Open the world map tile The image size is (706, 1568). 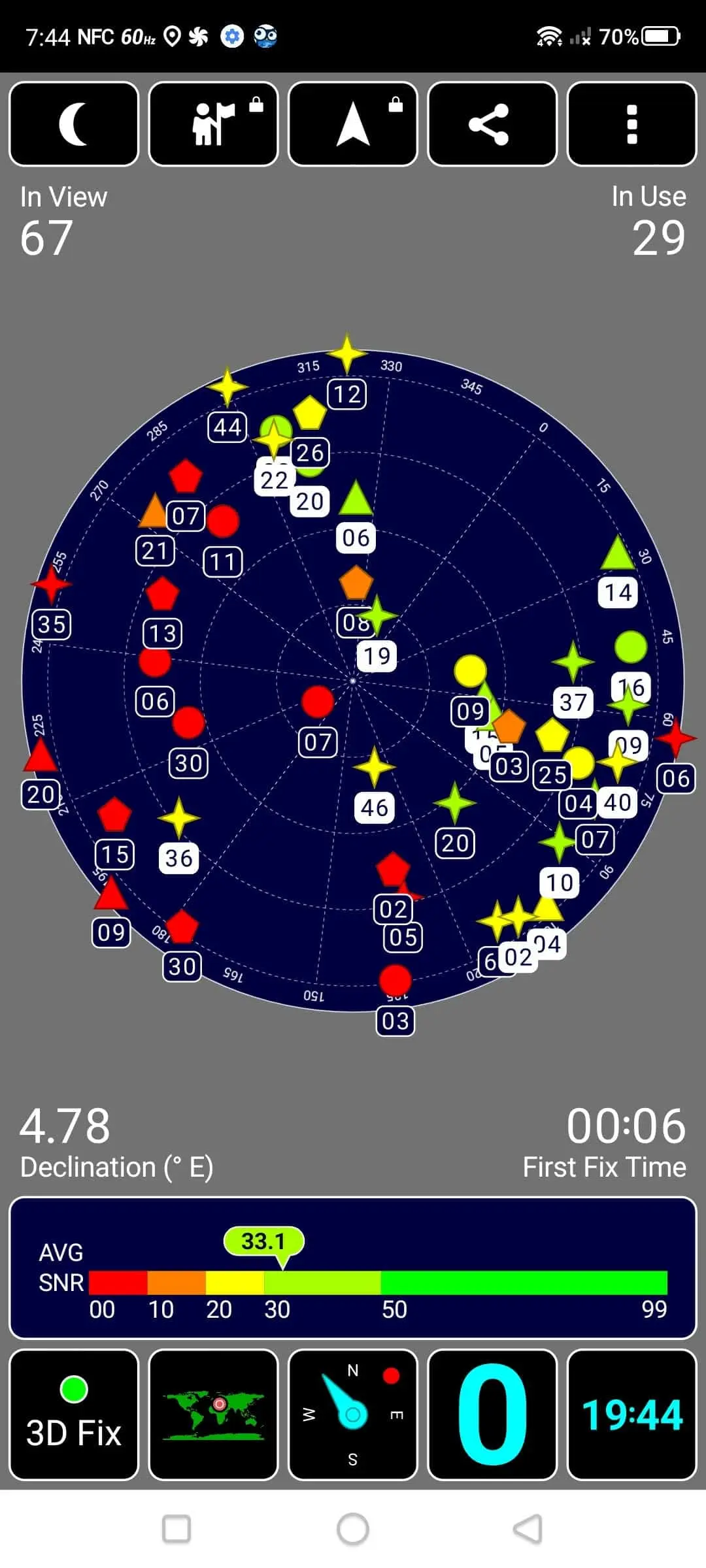pyautogui.click(x=214, y=1414)
